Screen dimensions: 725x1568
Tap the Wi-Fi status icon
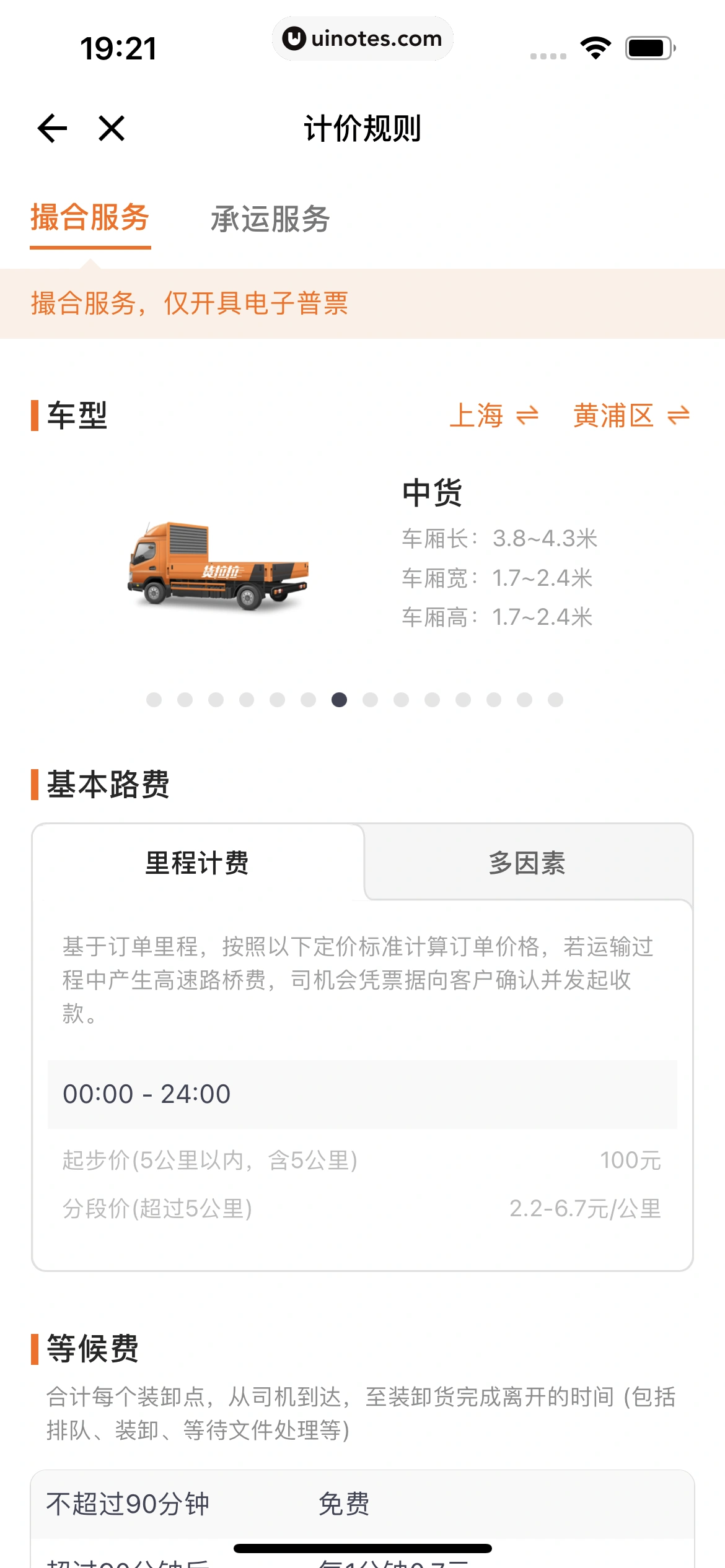tap(594, 46)
